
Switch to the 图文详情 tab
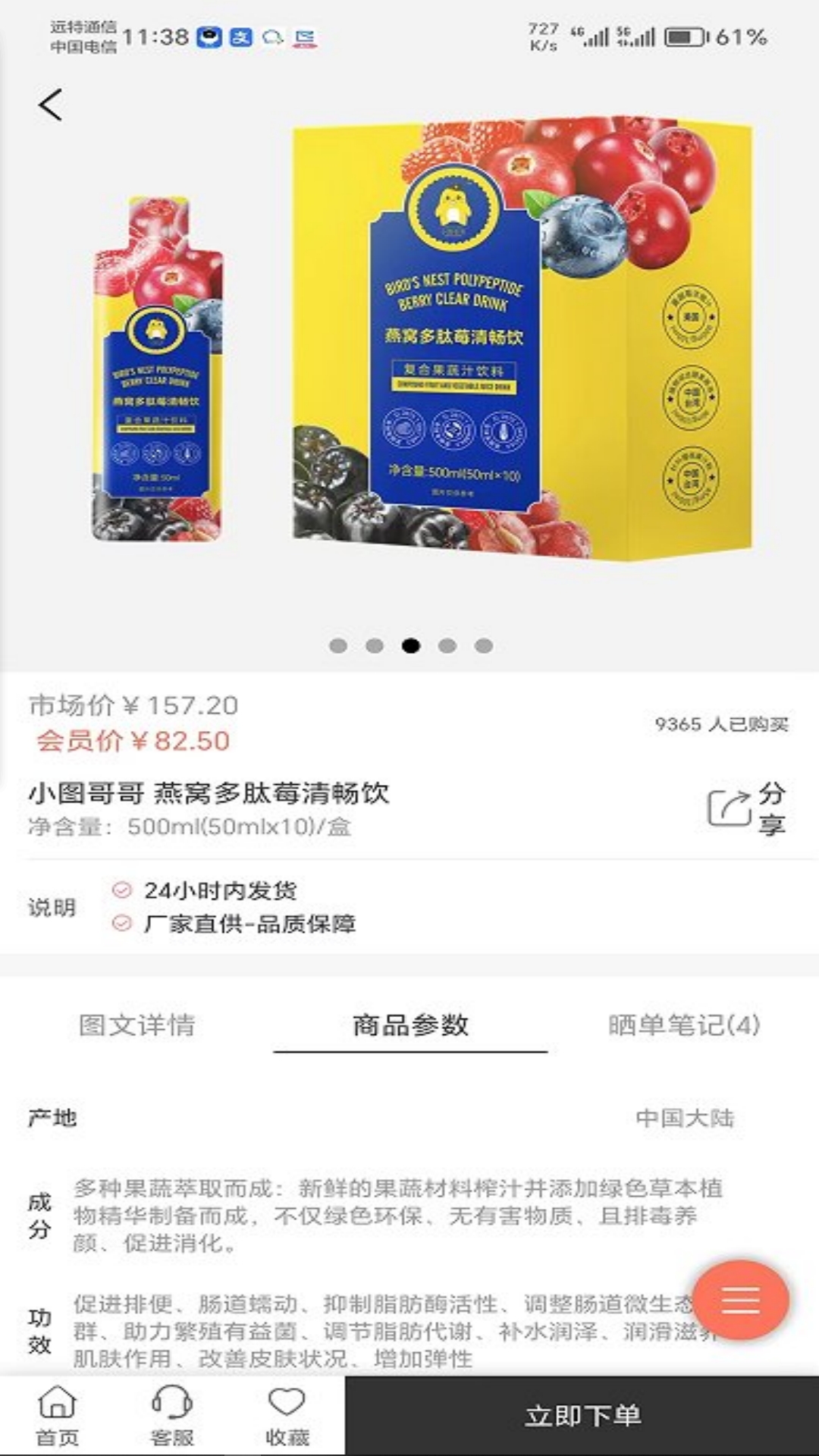point(137,1025)
